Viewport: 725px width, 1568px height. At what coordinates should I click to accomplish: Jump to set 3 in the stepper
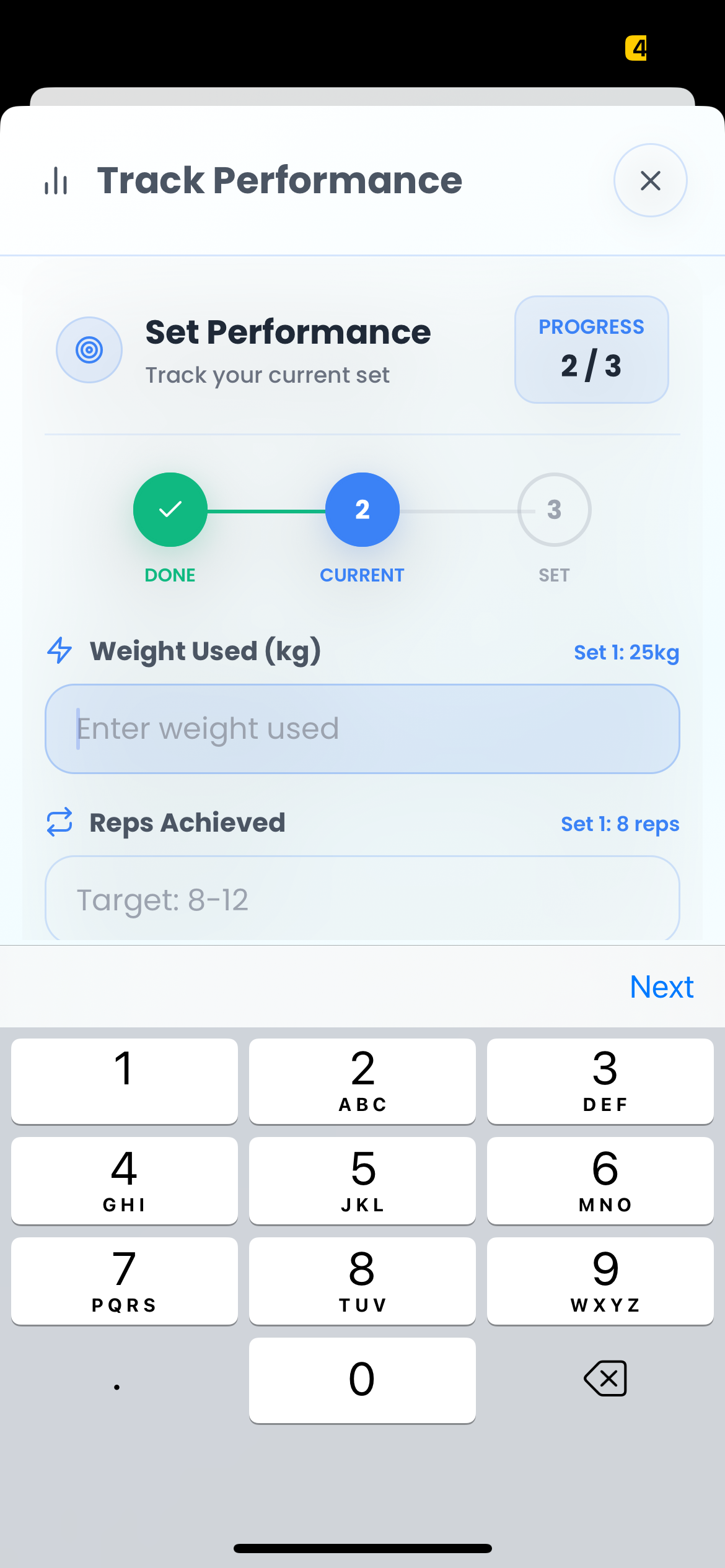[x=554, y=510]
